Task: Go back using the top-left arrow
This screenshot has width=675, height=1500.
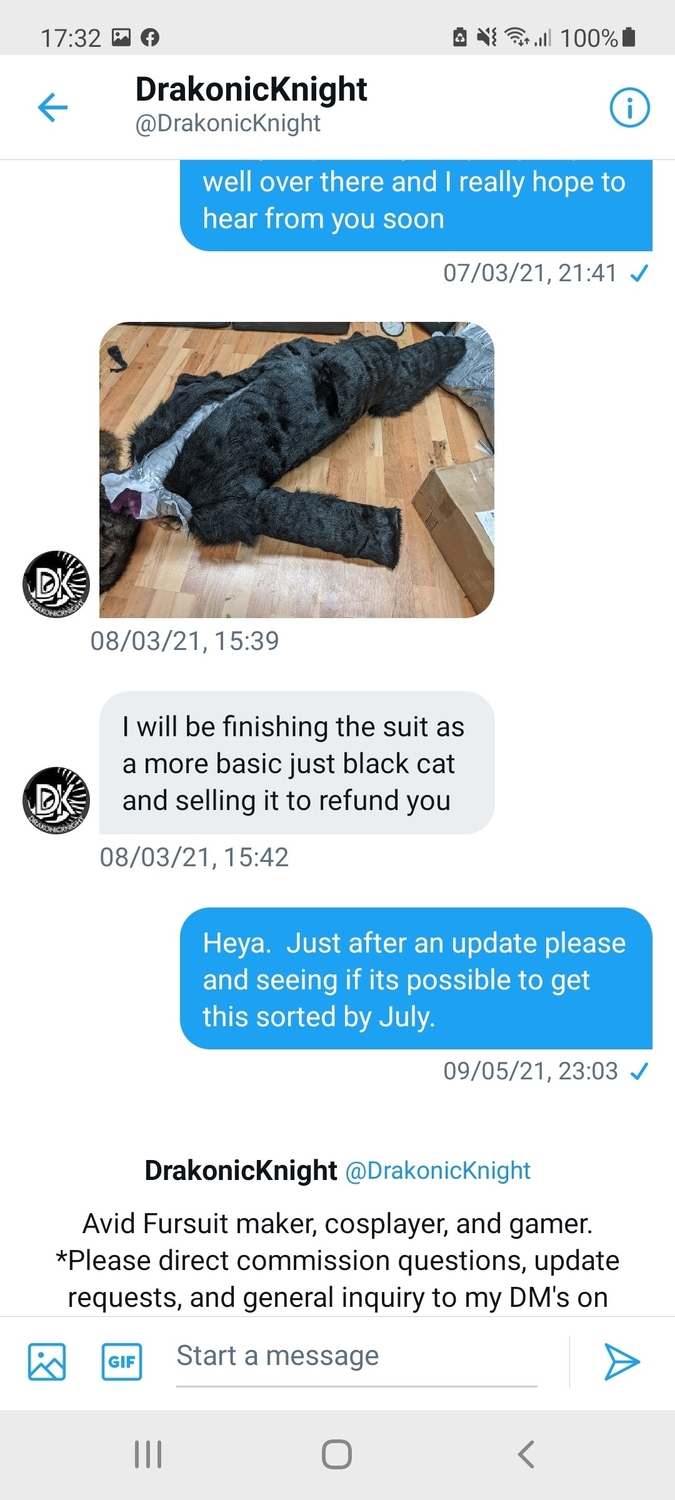Action: [52, 107]
